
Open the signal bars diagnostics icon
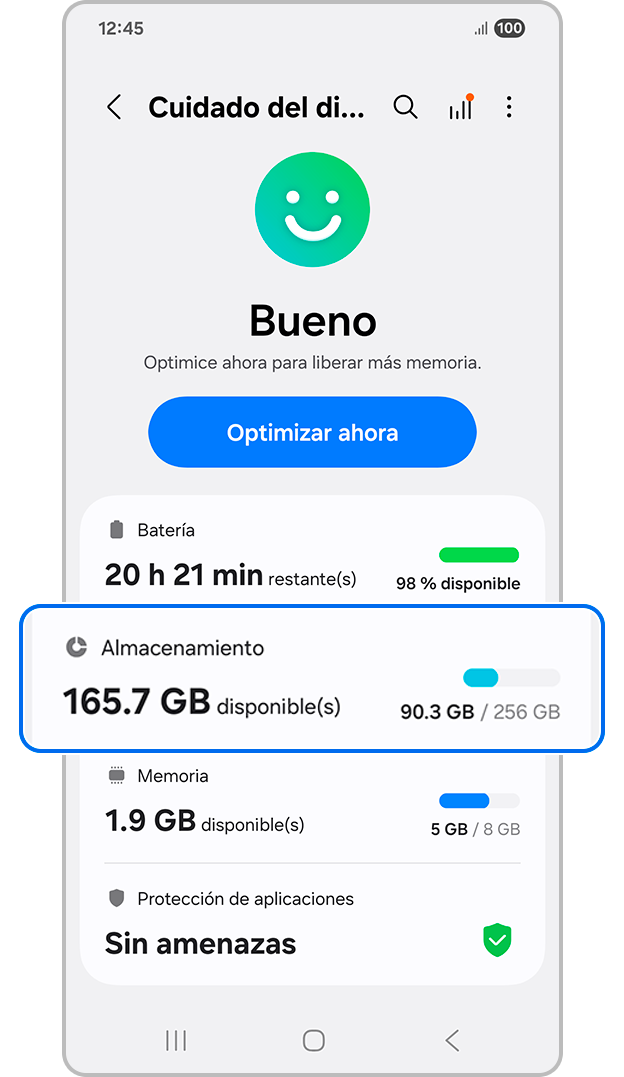(461, 107)
